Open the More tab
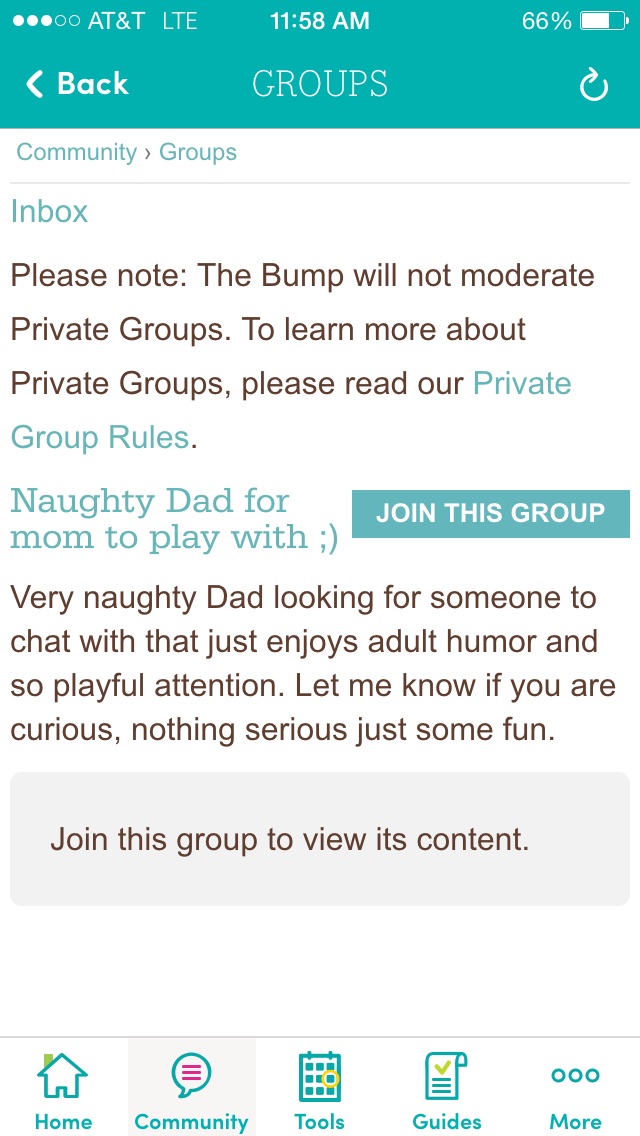 (x=575, y=1088)
